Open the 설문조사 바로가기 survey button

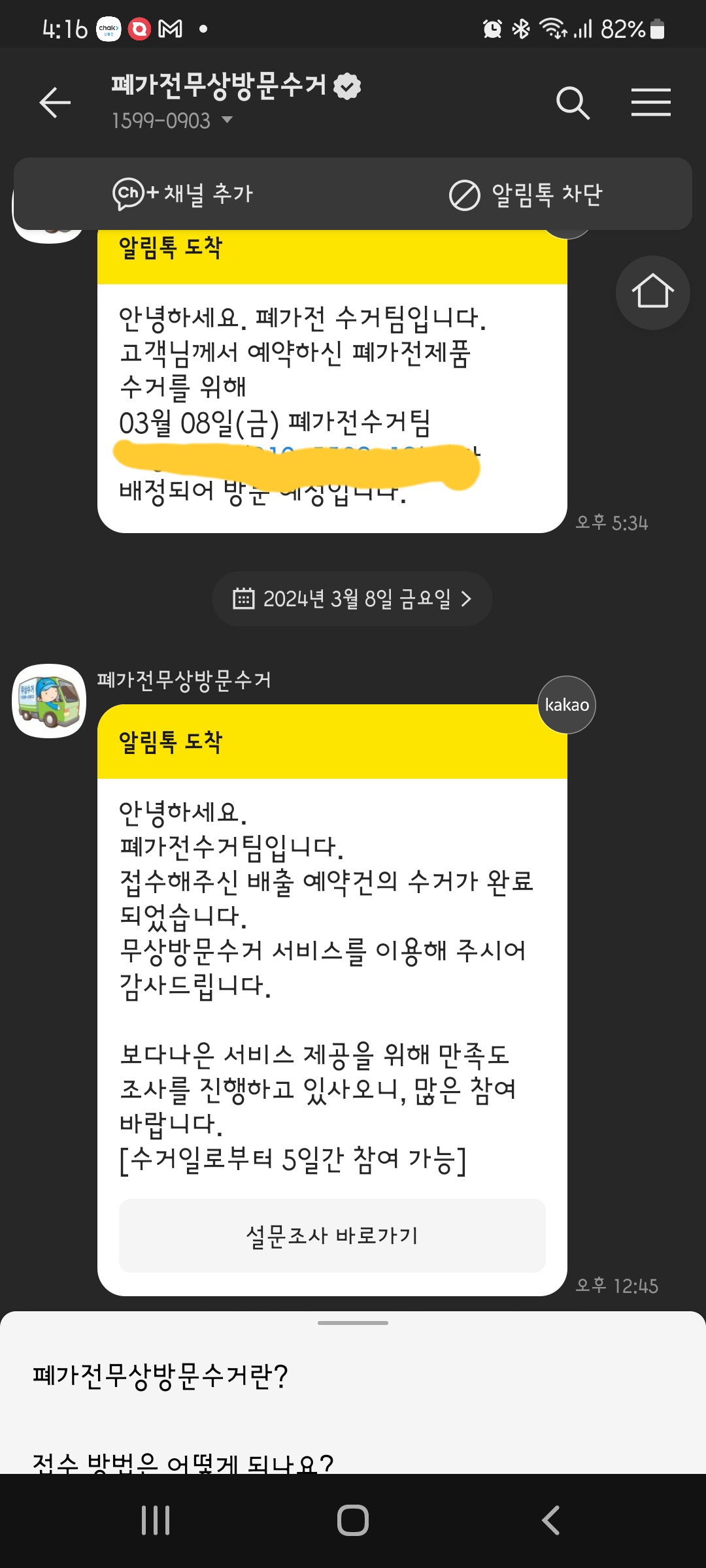click(x=332, y=1235)
